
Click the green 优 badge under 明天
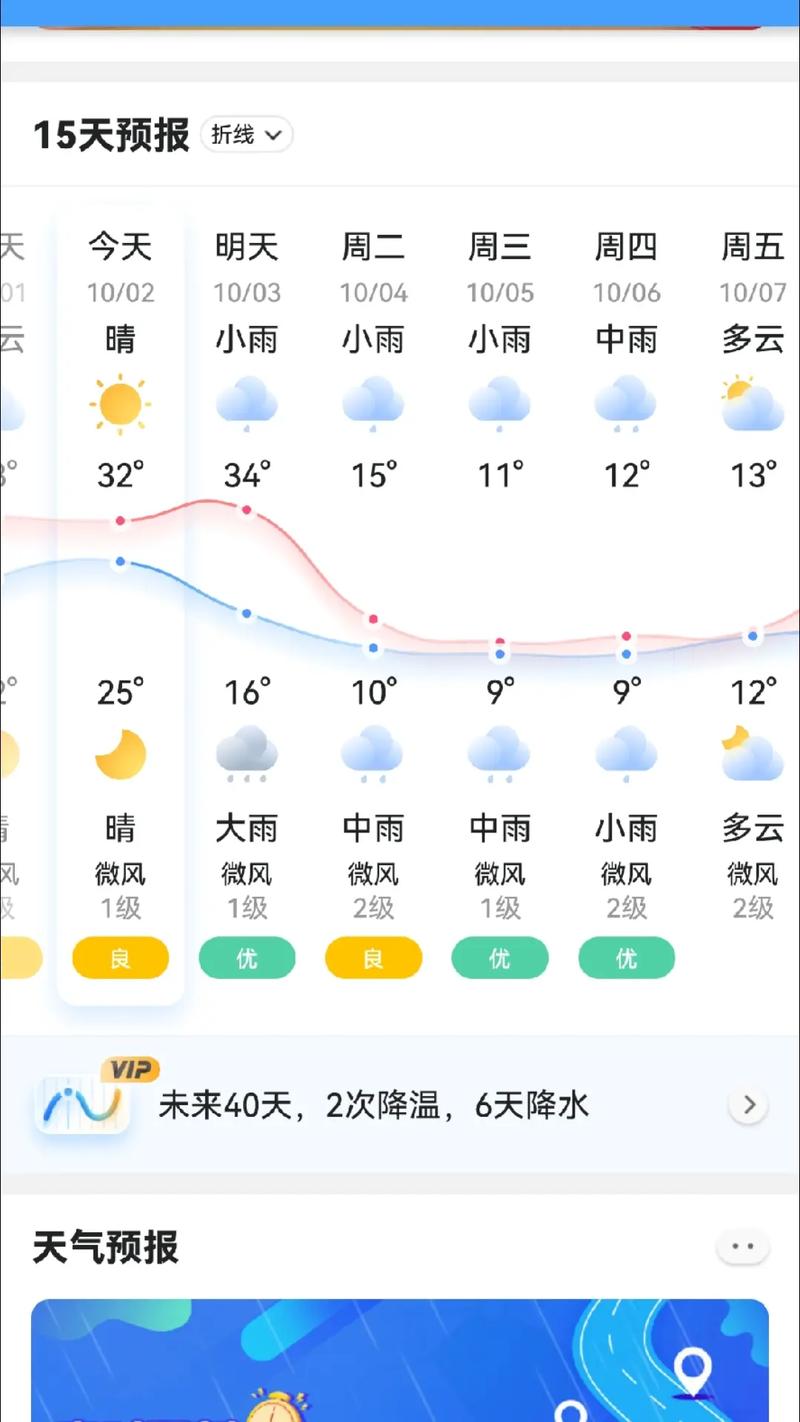click(x=247, y=958)
